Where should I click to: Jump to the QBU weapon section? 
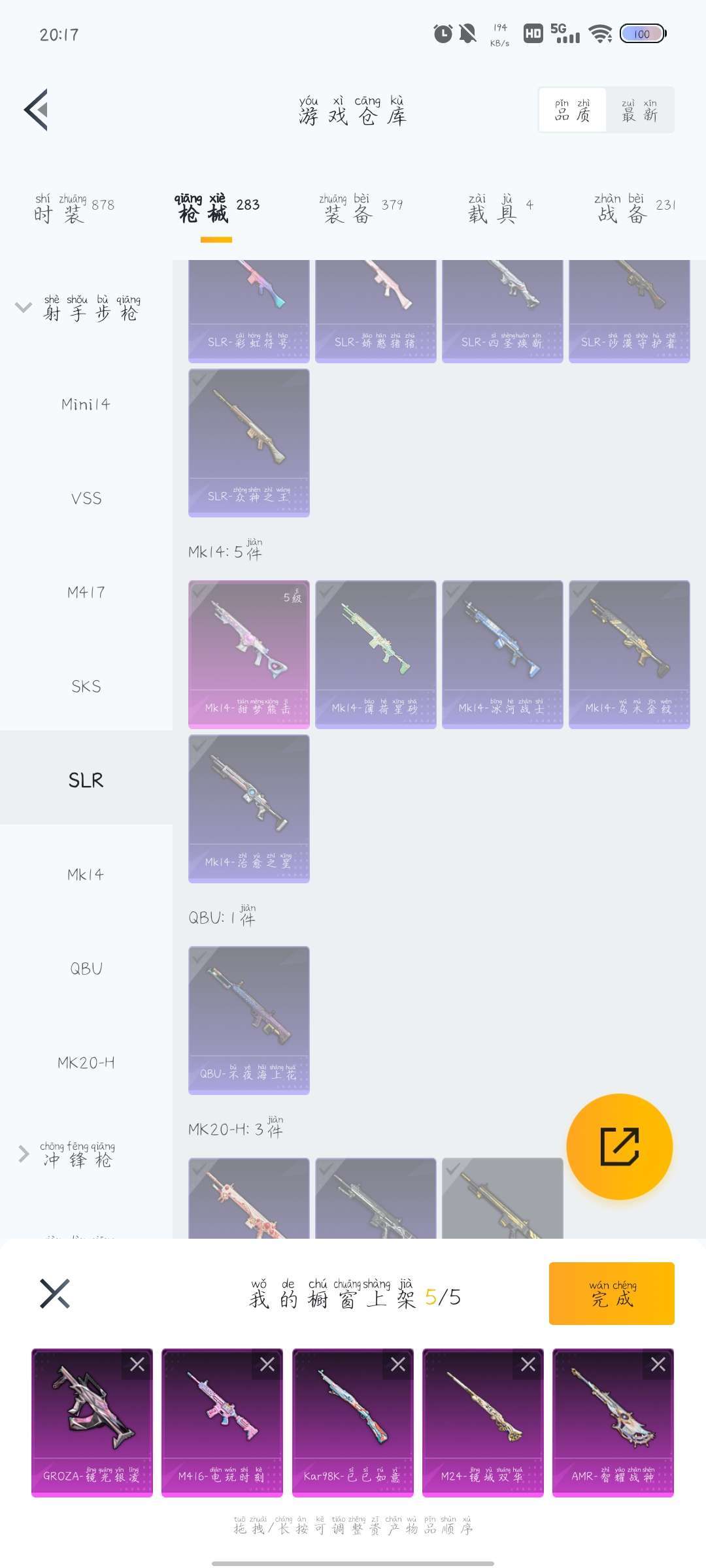coord(86,969)
